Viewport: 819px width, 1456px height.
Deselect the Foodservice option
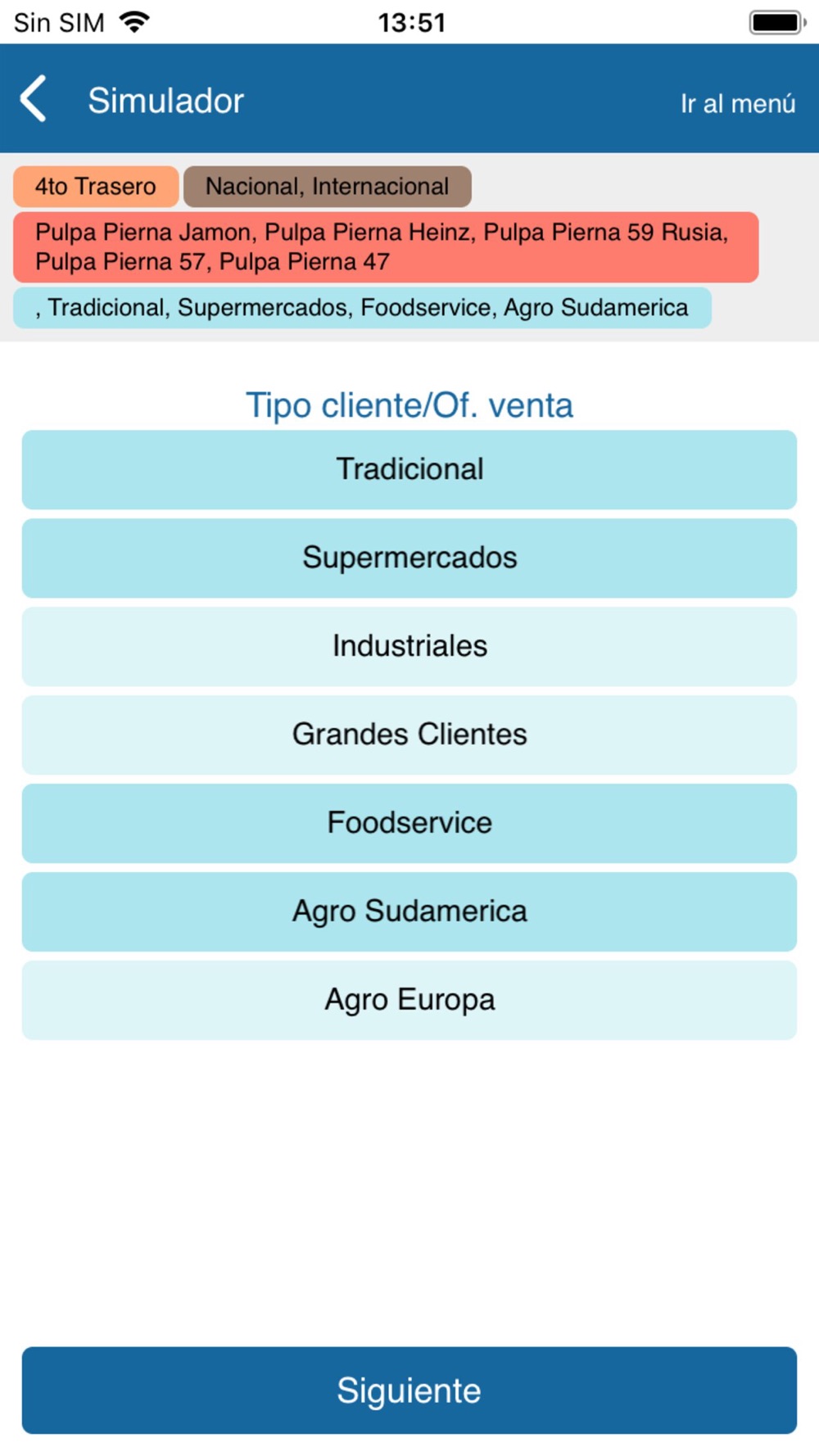point(409,823)
